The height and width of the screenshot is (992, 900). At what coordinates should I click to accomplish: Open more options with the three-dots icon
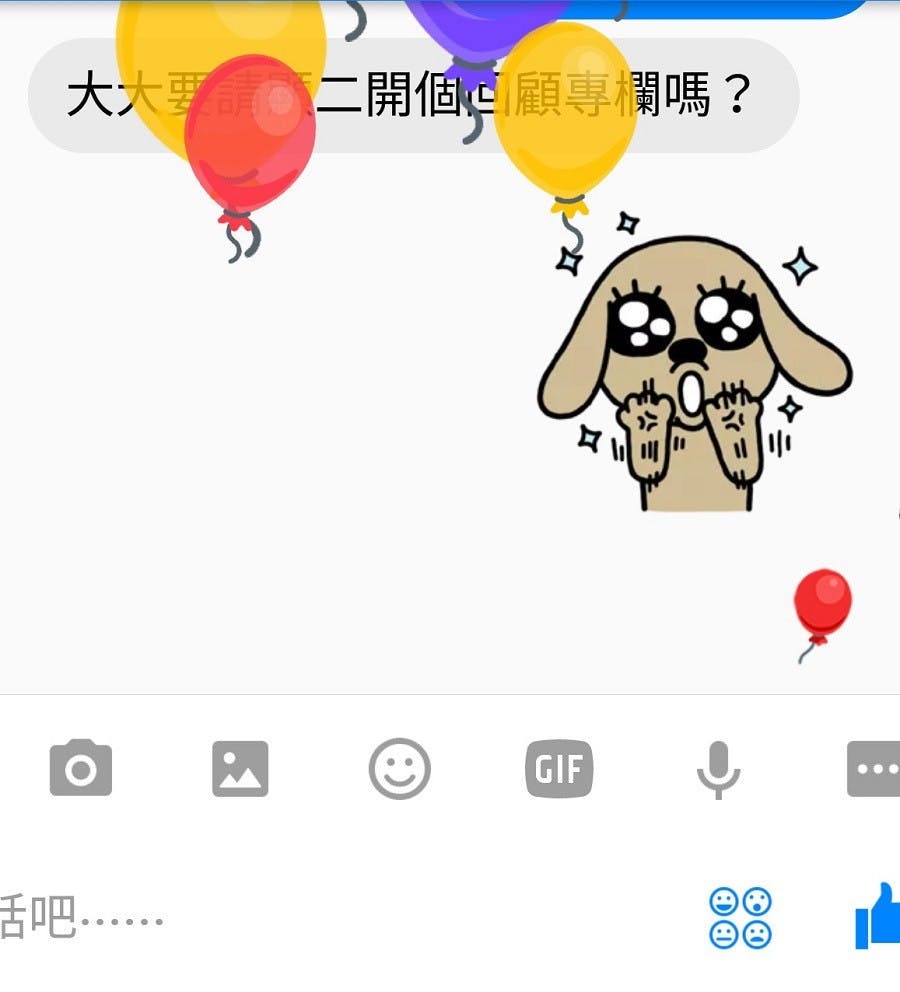(x=874, y=768)
